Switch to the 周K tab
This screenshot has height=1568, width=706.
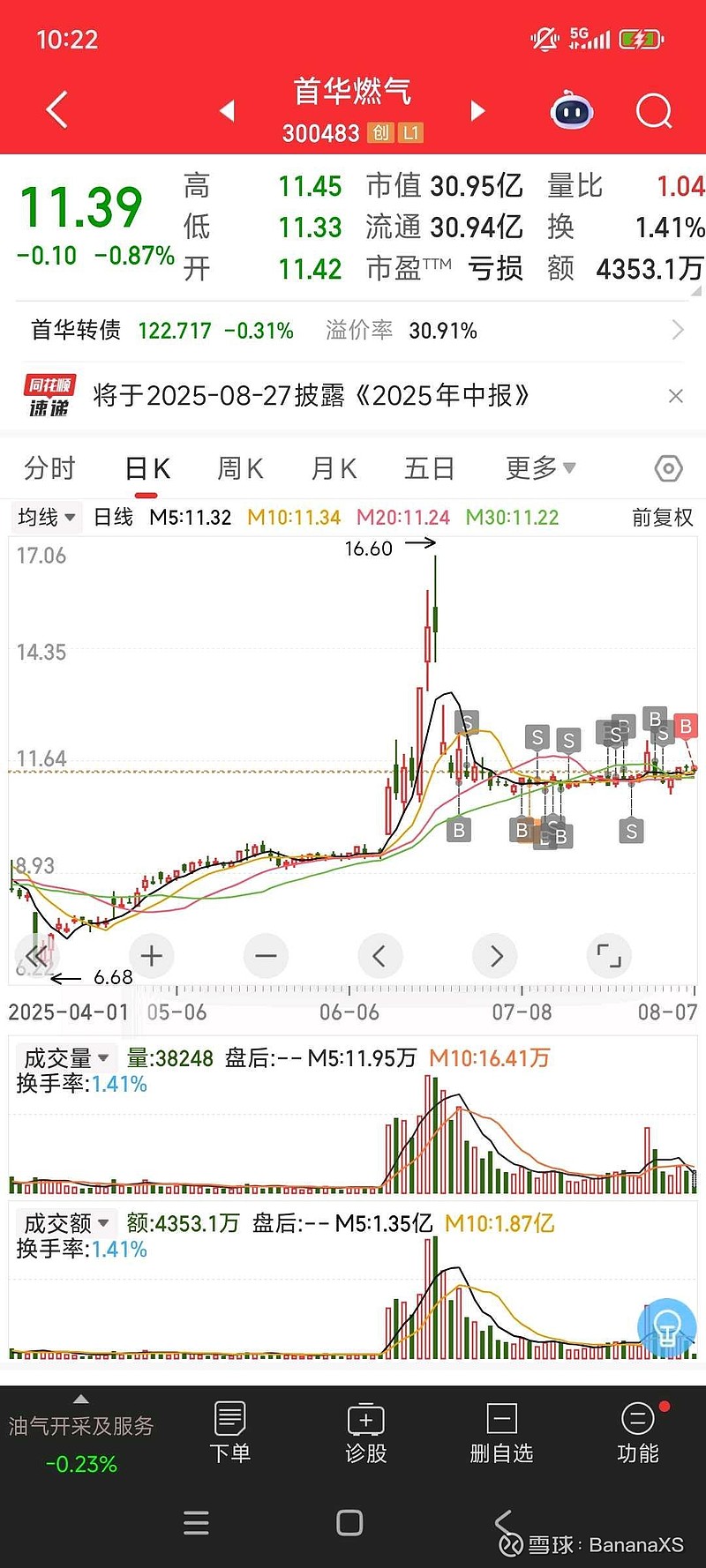240,468
